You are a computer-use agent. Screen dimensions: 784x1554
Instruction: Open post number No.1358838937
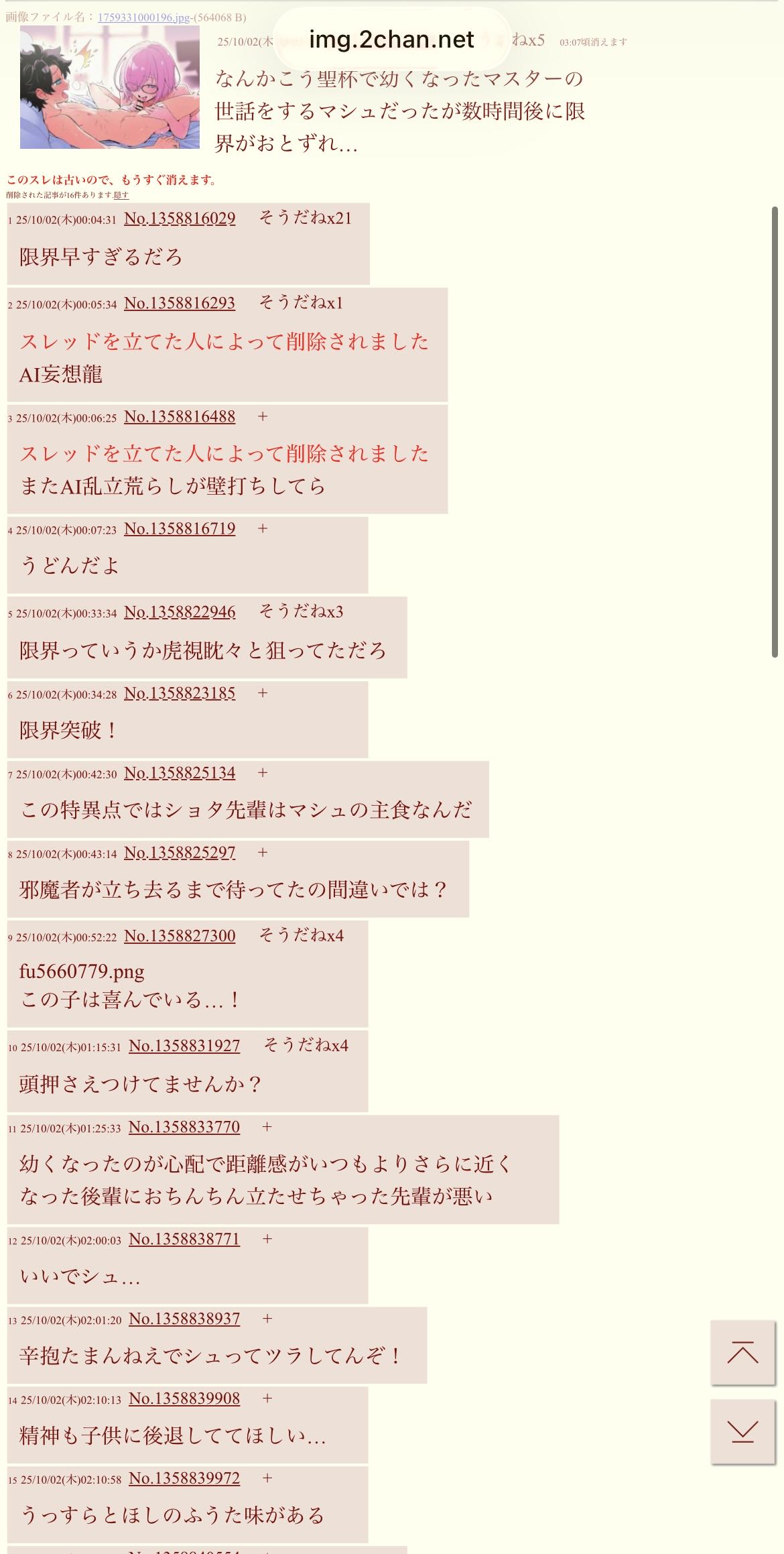(184, 1319)
